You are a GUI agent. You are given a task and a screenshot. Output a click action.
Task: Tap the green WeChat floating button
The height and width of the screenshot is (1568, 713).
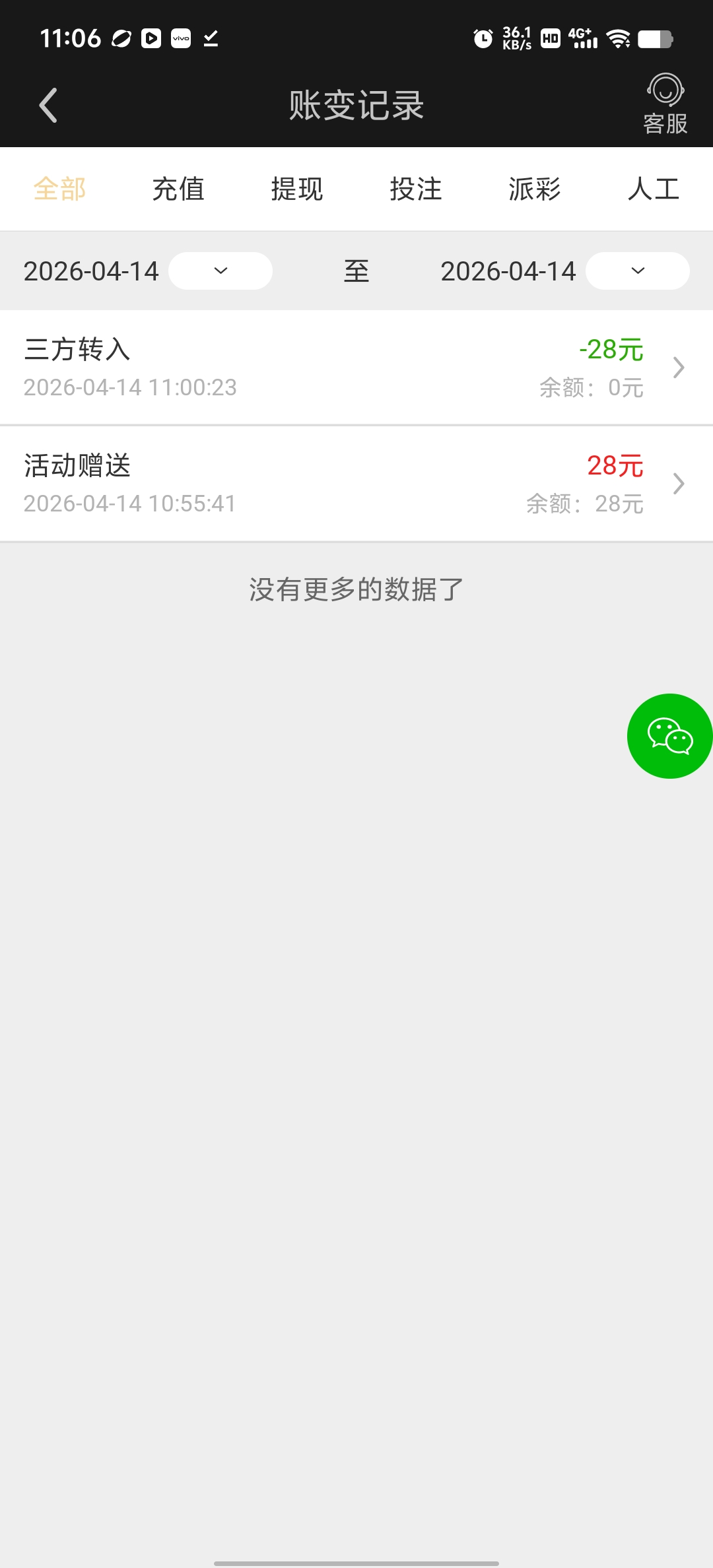click(669, 736)
